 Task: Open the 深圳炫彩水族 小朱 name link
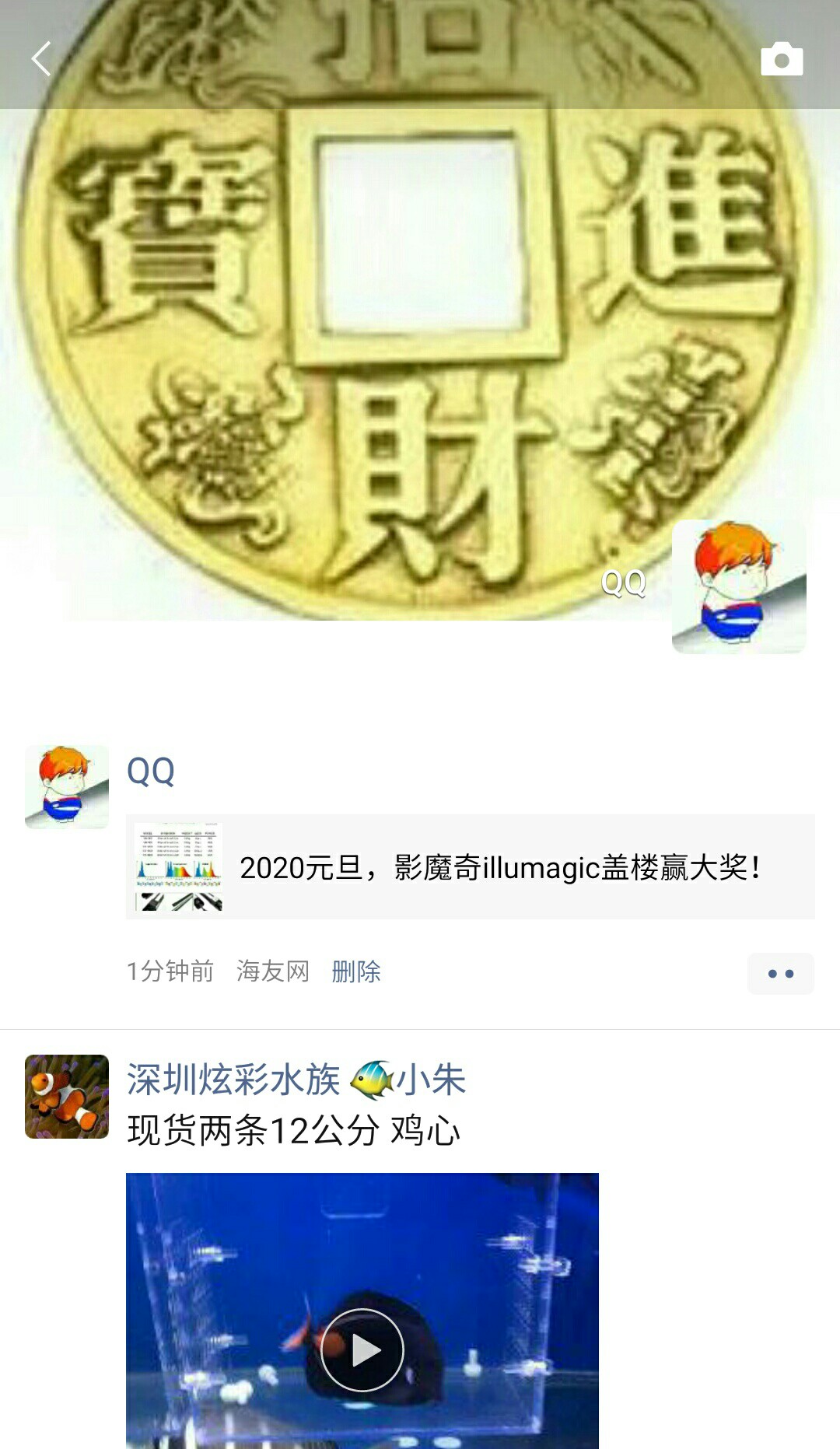(296, 1080)
